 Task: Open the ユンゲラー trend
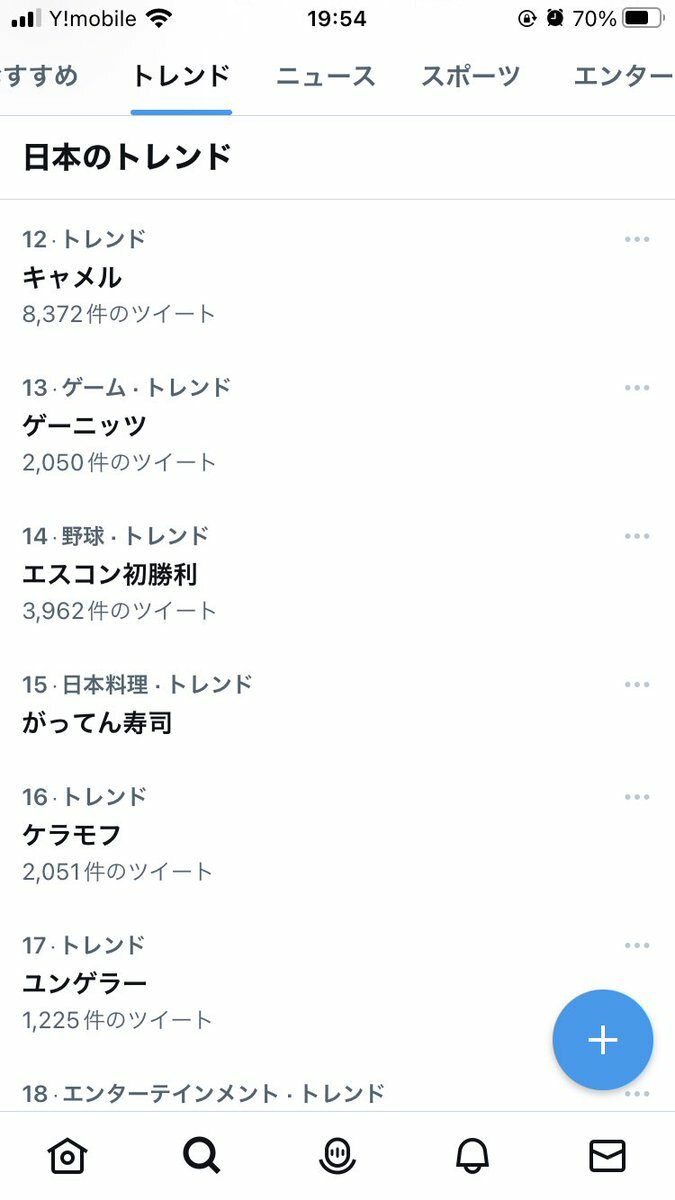(x=84, y=983)
